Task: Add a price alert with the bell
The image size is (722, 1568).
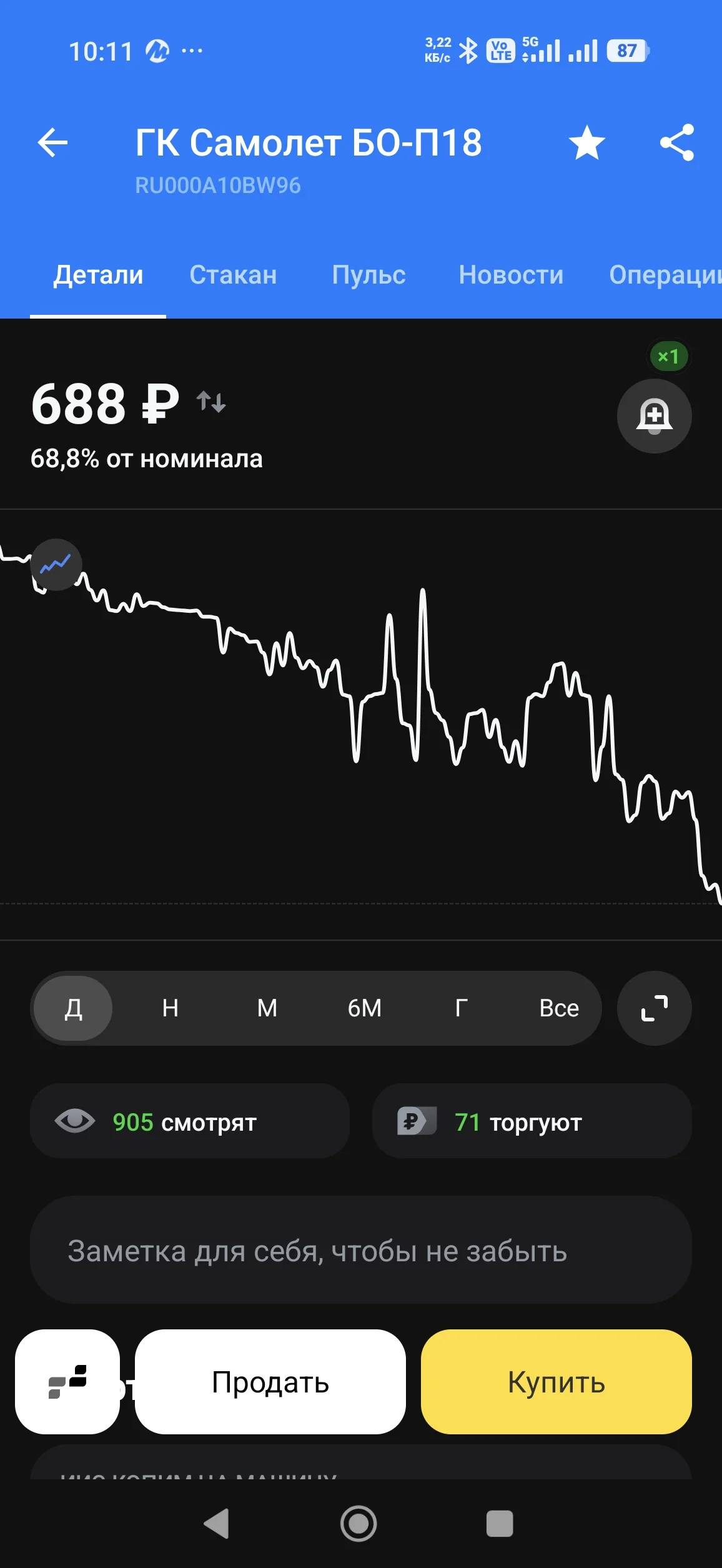Action: point(654,415)
